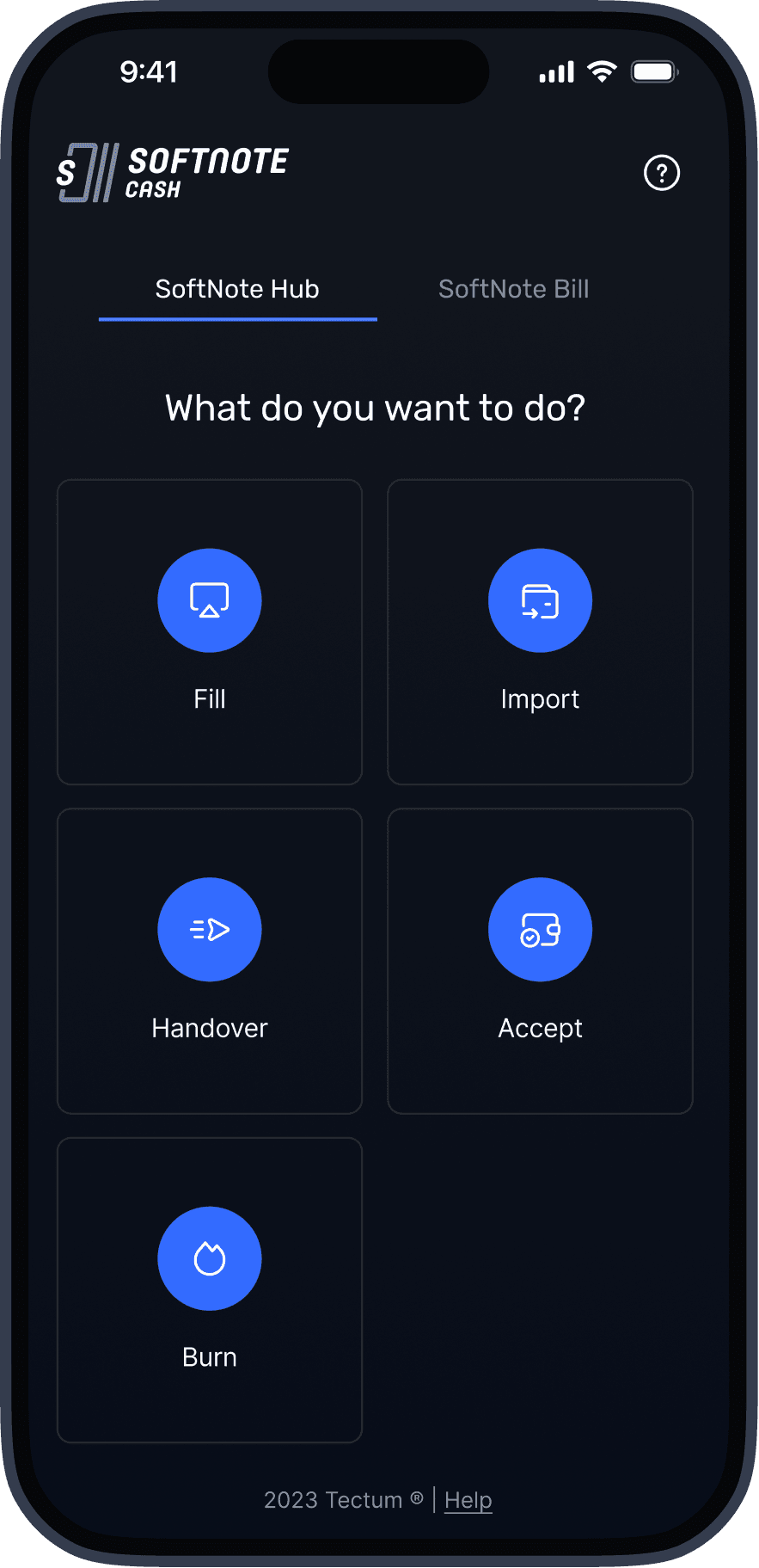Switch to the SoftNote Bill tab

[513, 289]
